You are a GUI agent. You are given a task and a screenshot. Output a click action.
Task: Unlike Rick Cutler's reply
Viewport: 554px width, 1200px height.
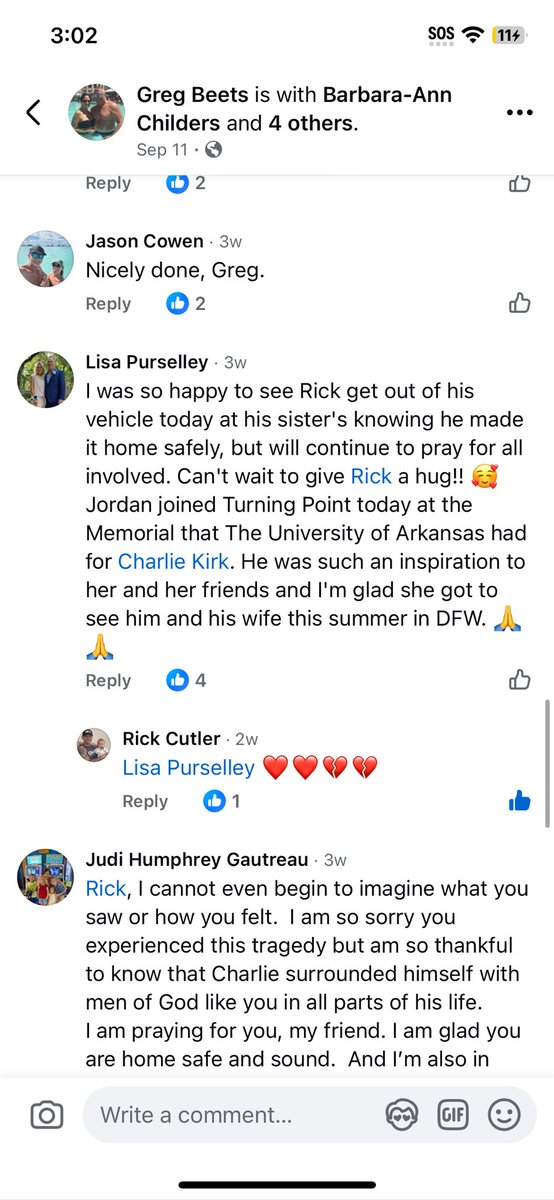point(519,800)
